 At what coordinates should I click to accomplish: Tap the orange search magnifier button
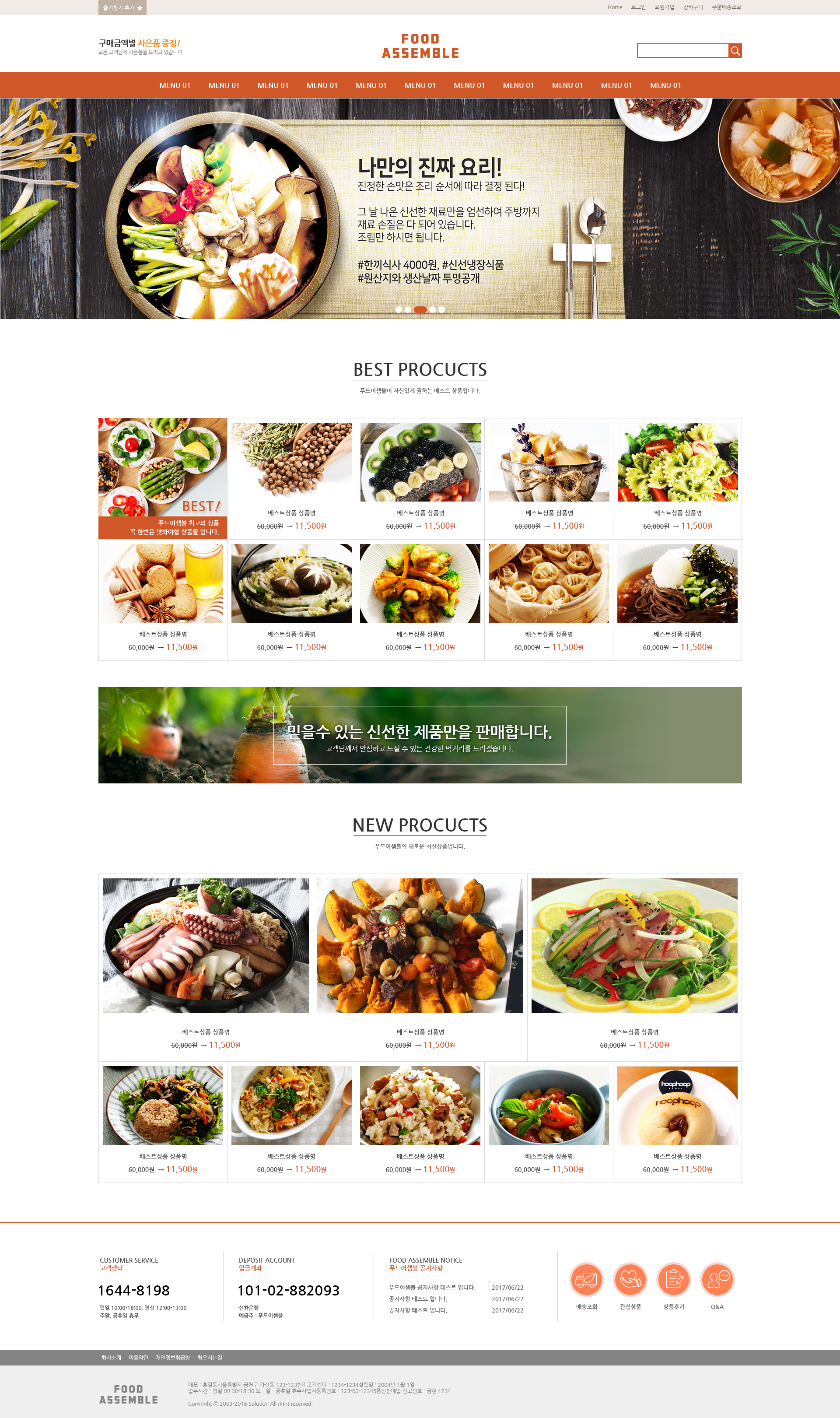tap(735, 50)
